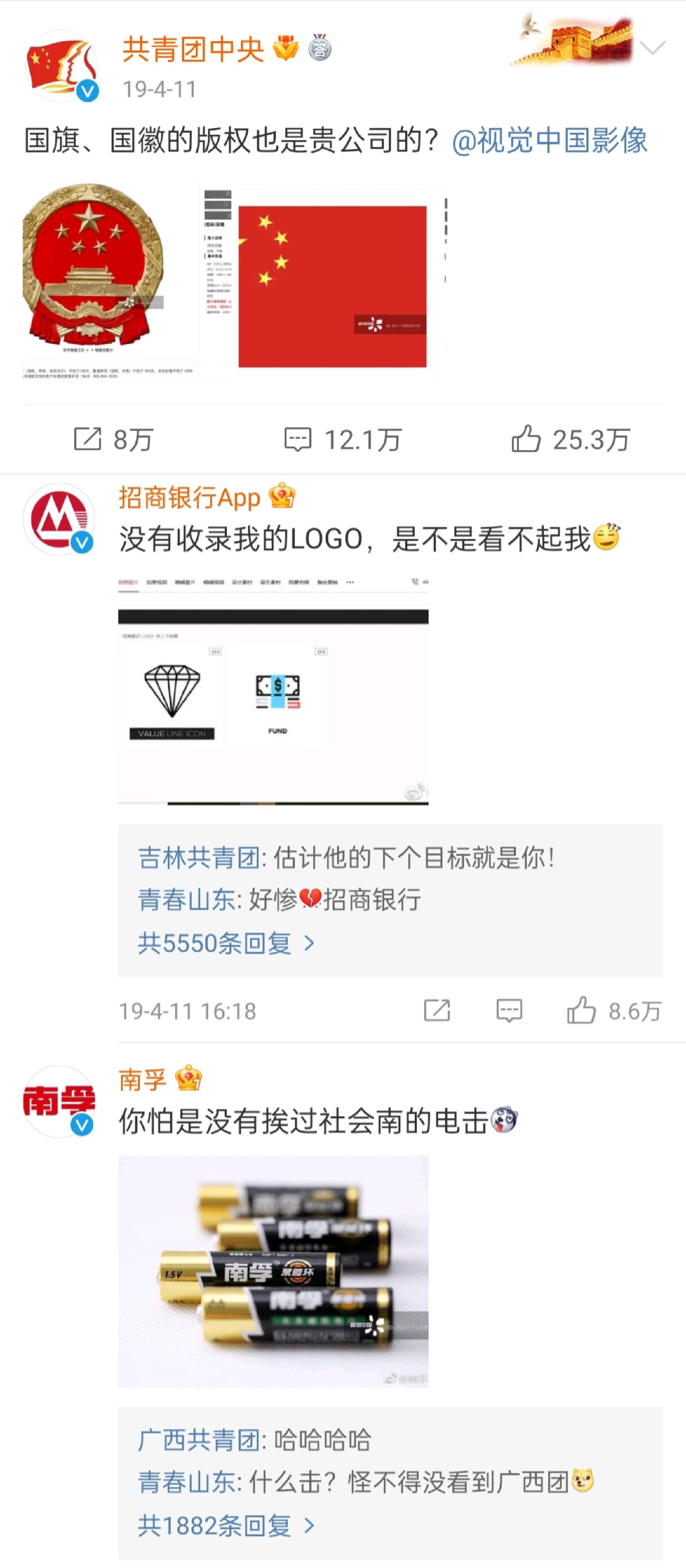Open 吉林共青团 username link
686x1568 pixels.
[x=198, y=858]
